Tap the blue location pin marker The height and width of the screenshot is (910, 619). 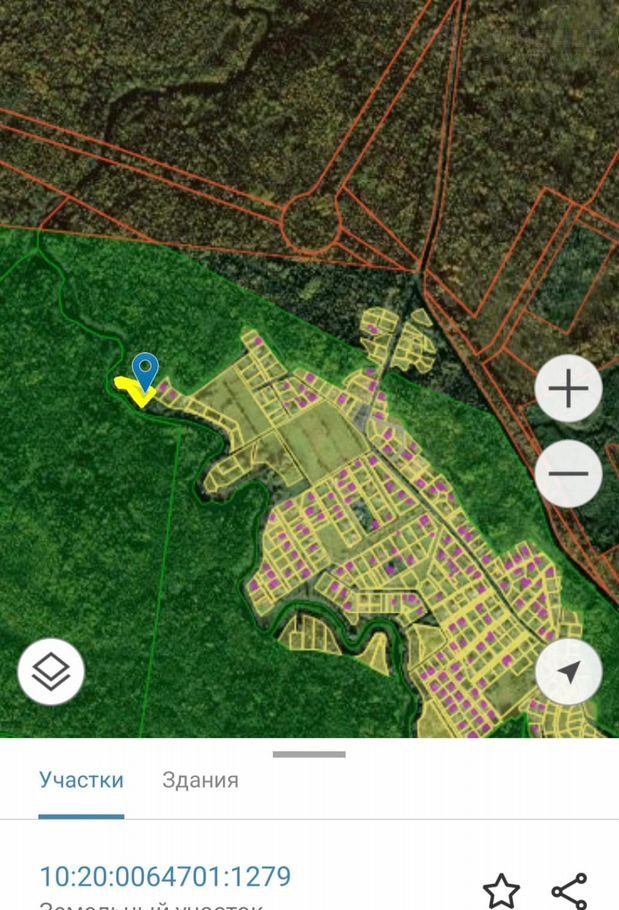pyautogui.click(x=146, y=370)
